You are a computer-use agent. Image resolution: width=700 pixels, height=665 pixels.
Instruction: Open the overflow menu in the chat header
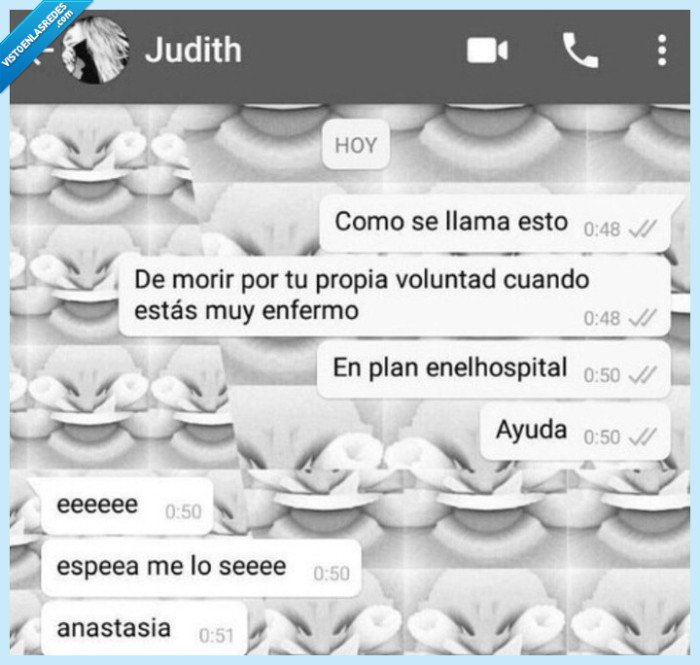pyautogui.click(x=661, y=50)
